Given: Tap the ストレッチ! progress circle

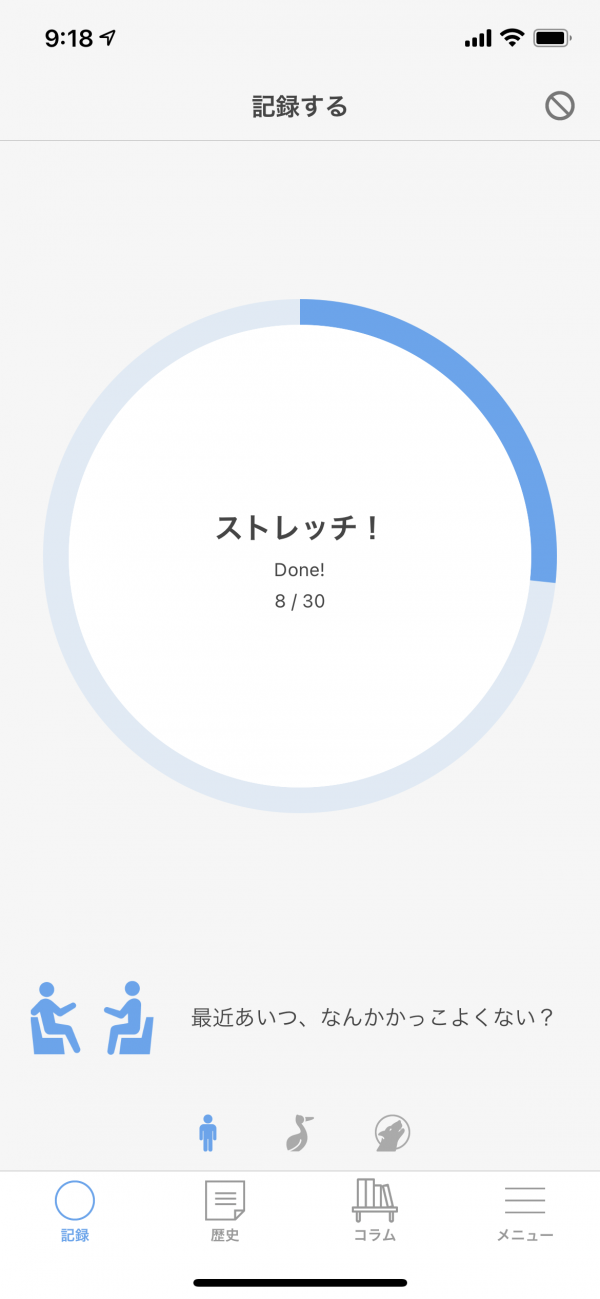Looking at the screenshot, I should pyautogui.click(x=300, y=556).
